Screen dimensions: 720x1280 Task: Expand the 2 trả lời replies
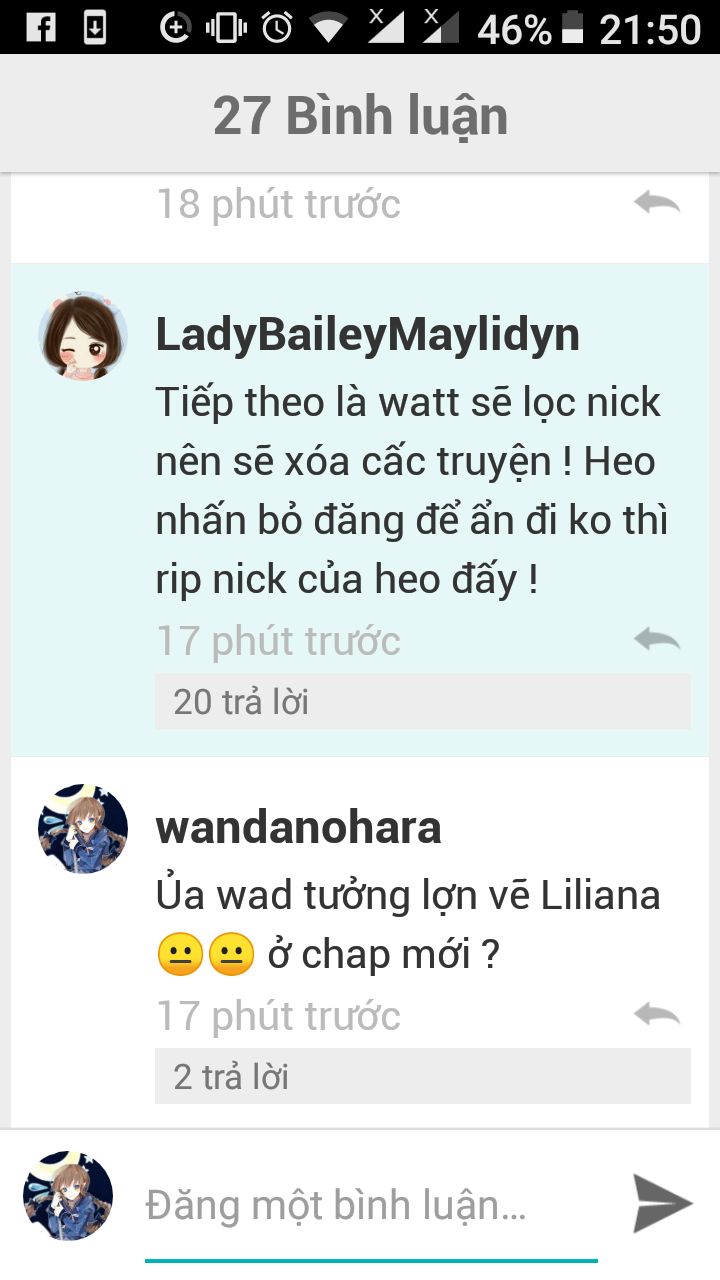coord(422,1076)
